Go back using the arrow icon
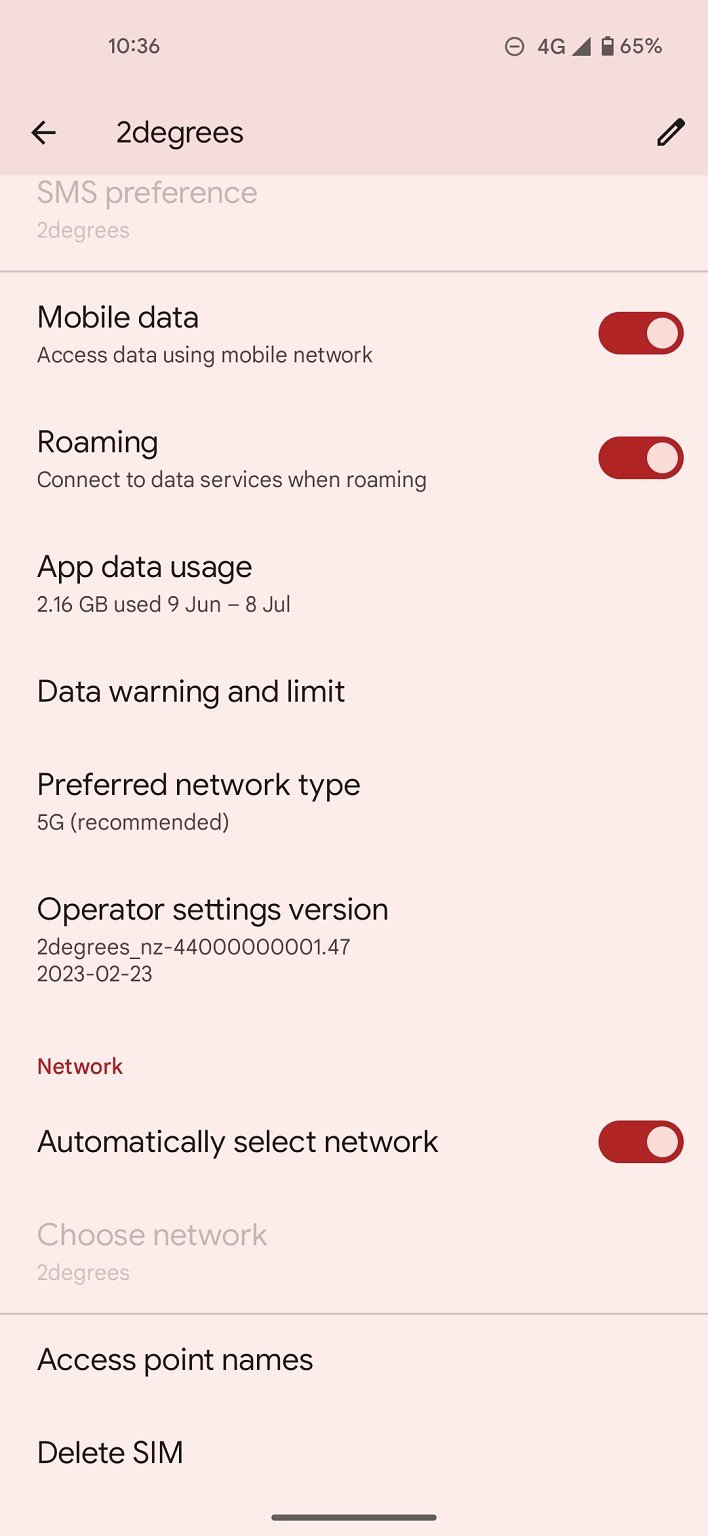Image resolution: width=708 pixels, height=1536 pixels. [x=43, y=132]
